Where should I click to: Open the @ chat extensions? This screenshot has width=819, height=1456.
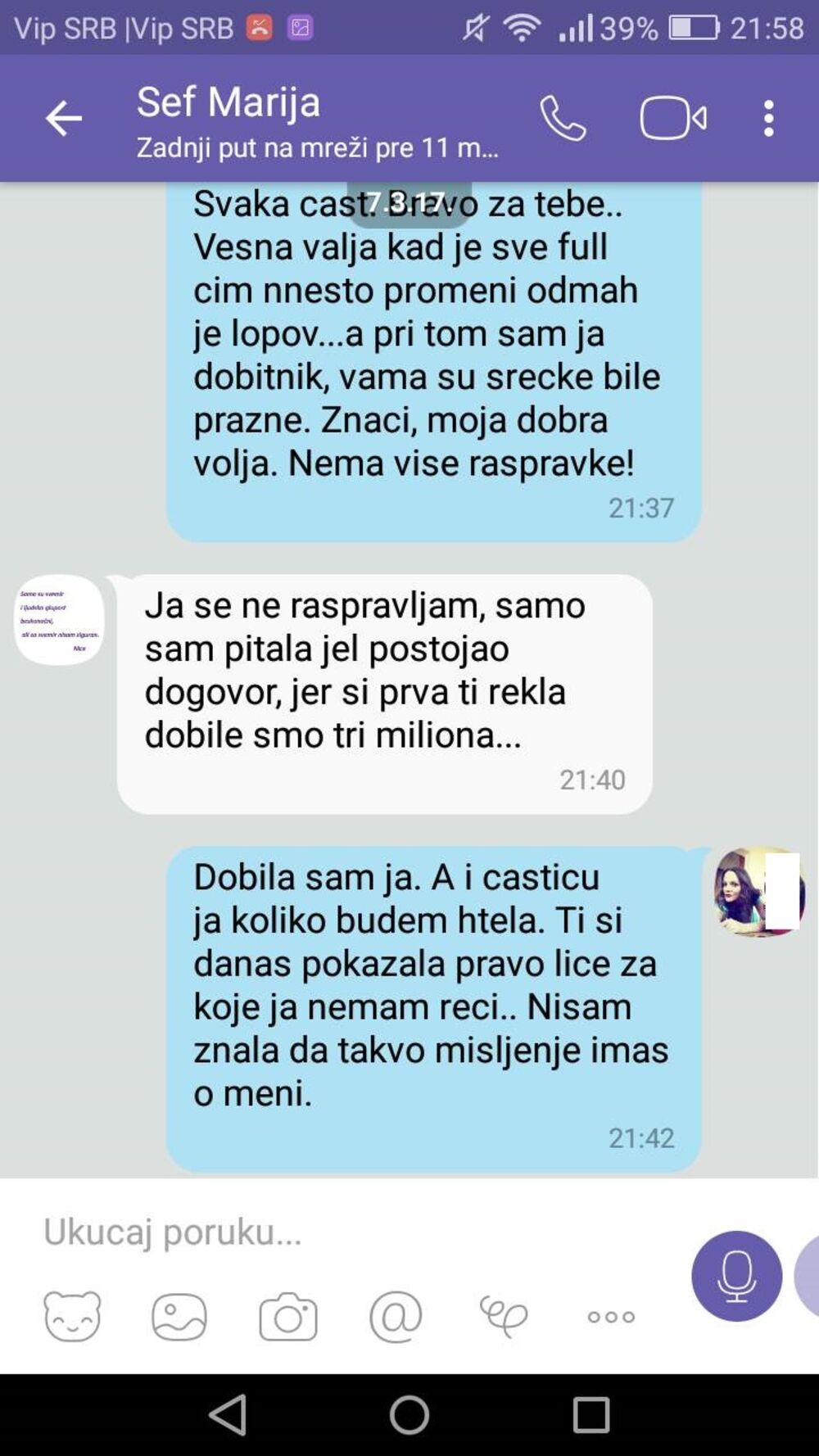tap(396, 1316)
